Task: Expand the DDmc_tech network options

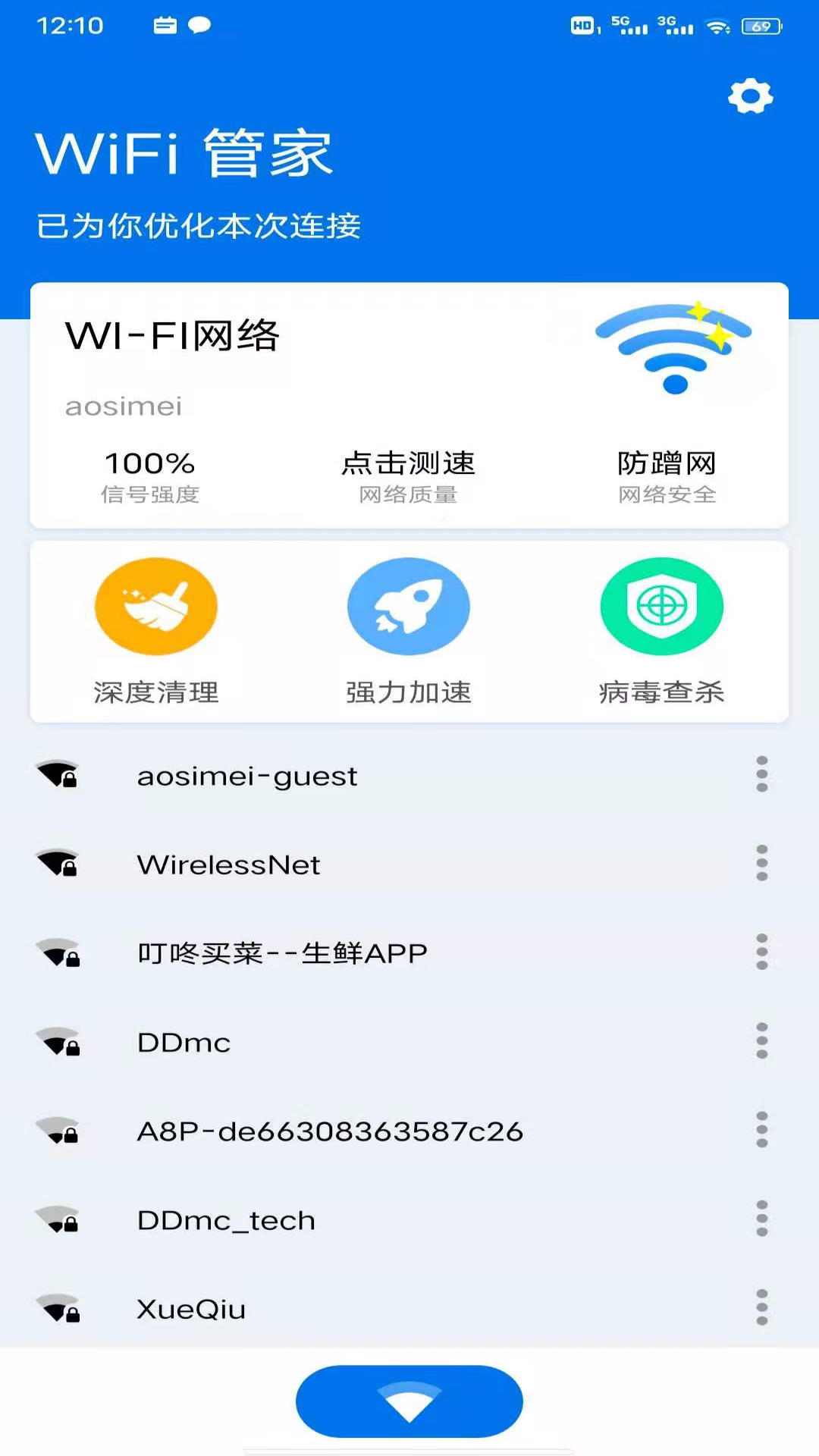Action: click(x=761, y=1220)
